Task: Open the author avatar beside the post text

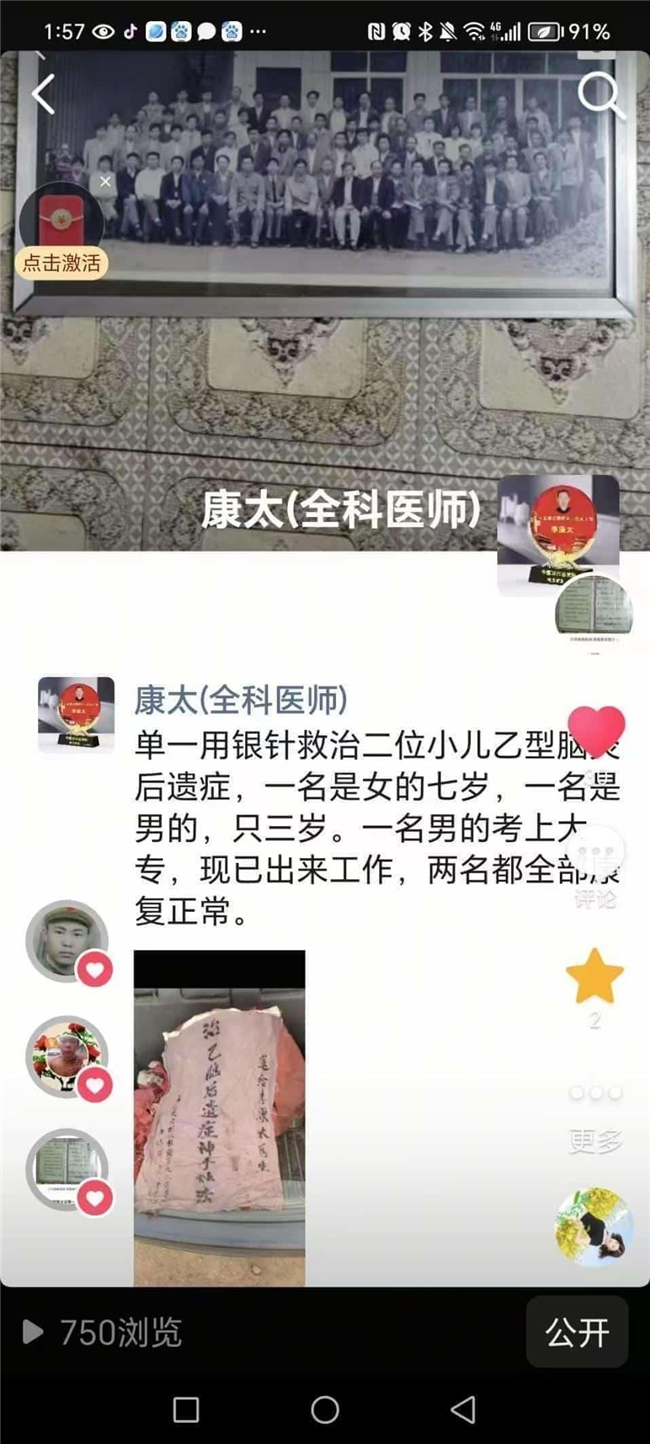Action: pos(76,714)
